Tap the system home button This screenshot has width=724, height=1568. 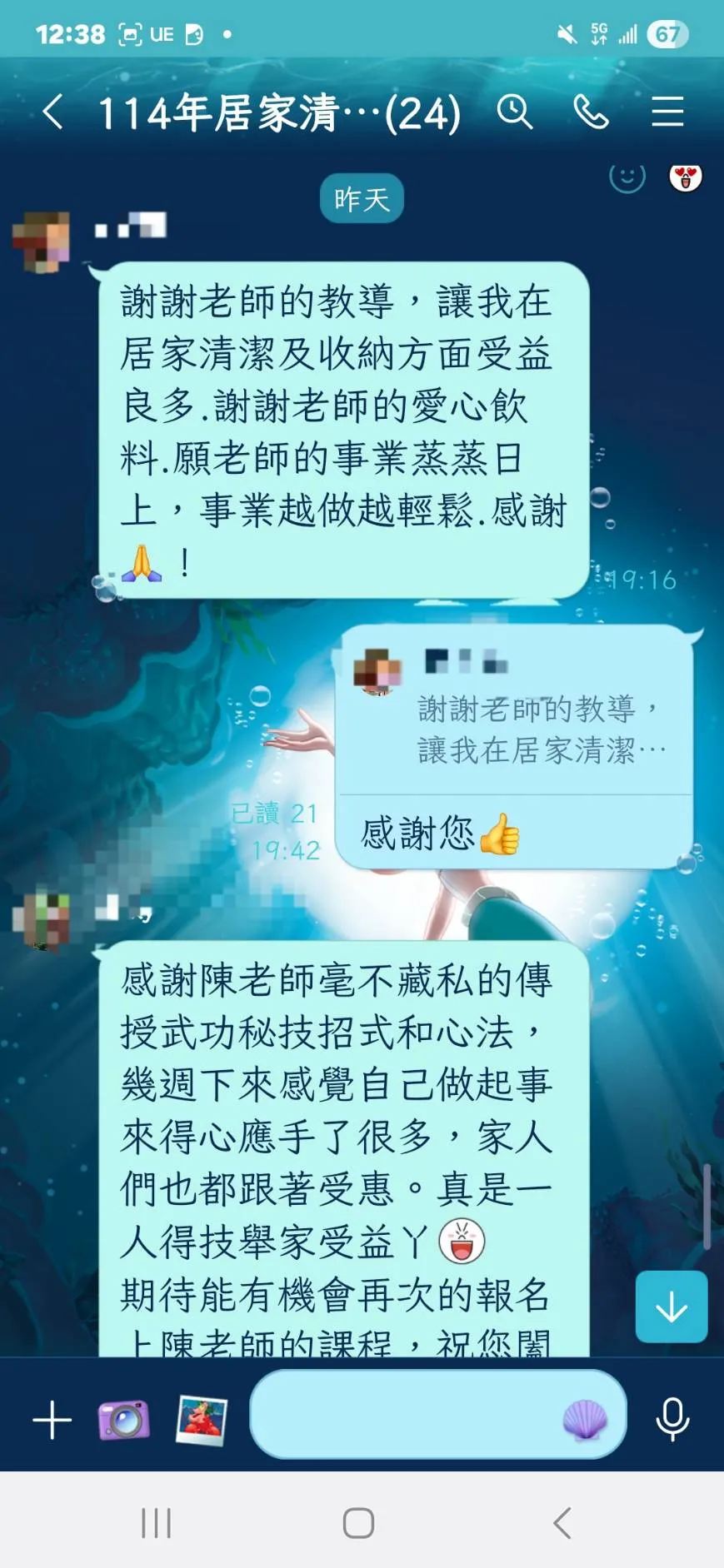click(x=358, y=1523)
